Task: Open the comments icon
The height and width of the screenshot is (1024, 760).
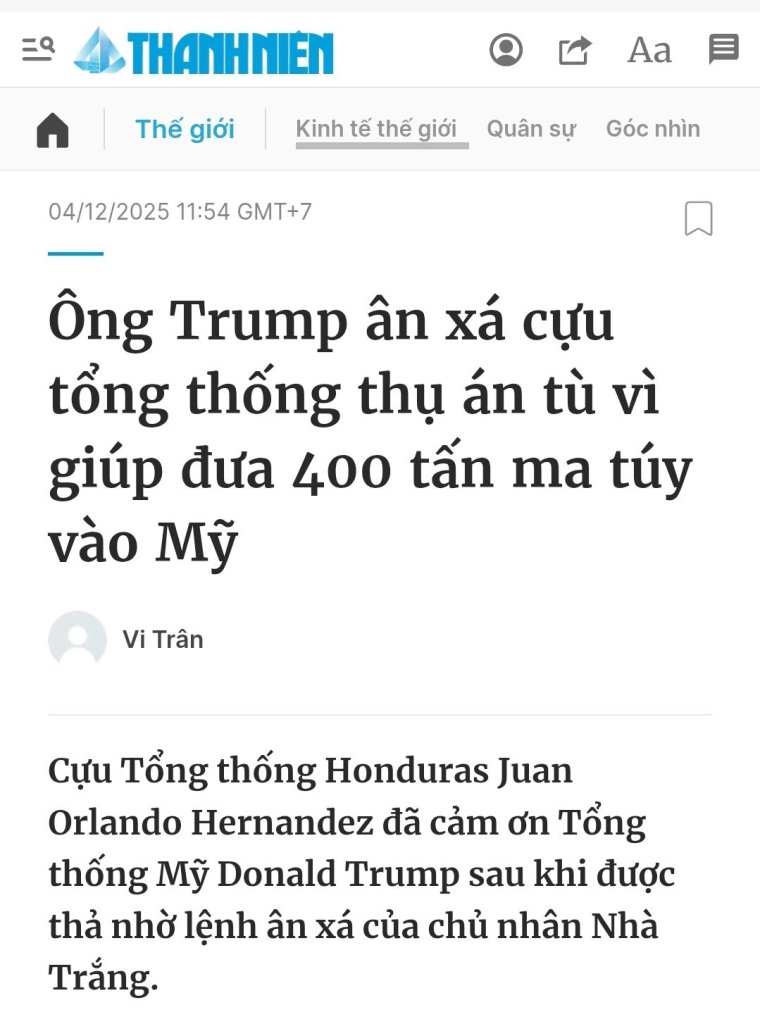Action: click(721, 48)
